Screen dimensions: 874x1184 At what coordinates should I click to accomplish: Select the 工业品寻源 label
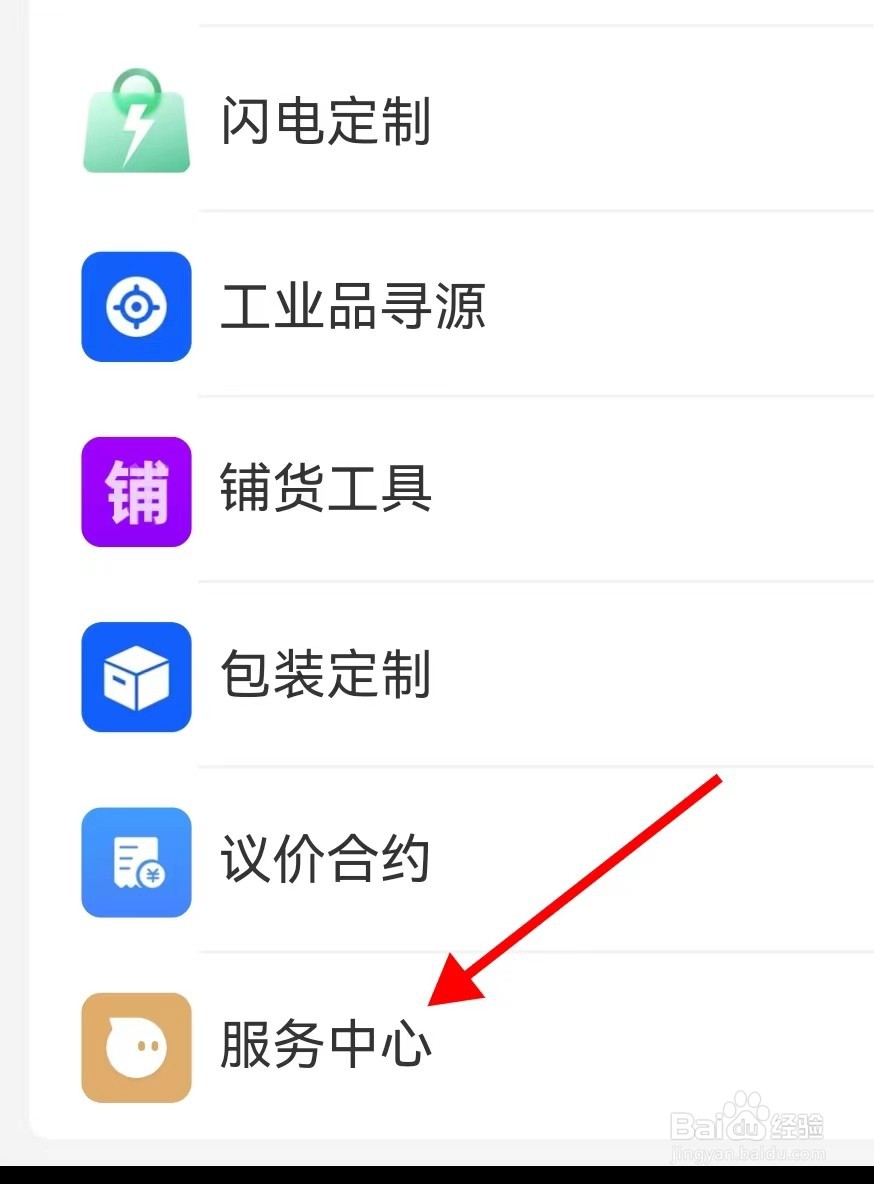pos(352,307)
